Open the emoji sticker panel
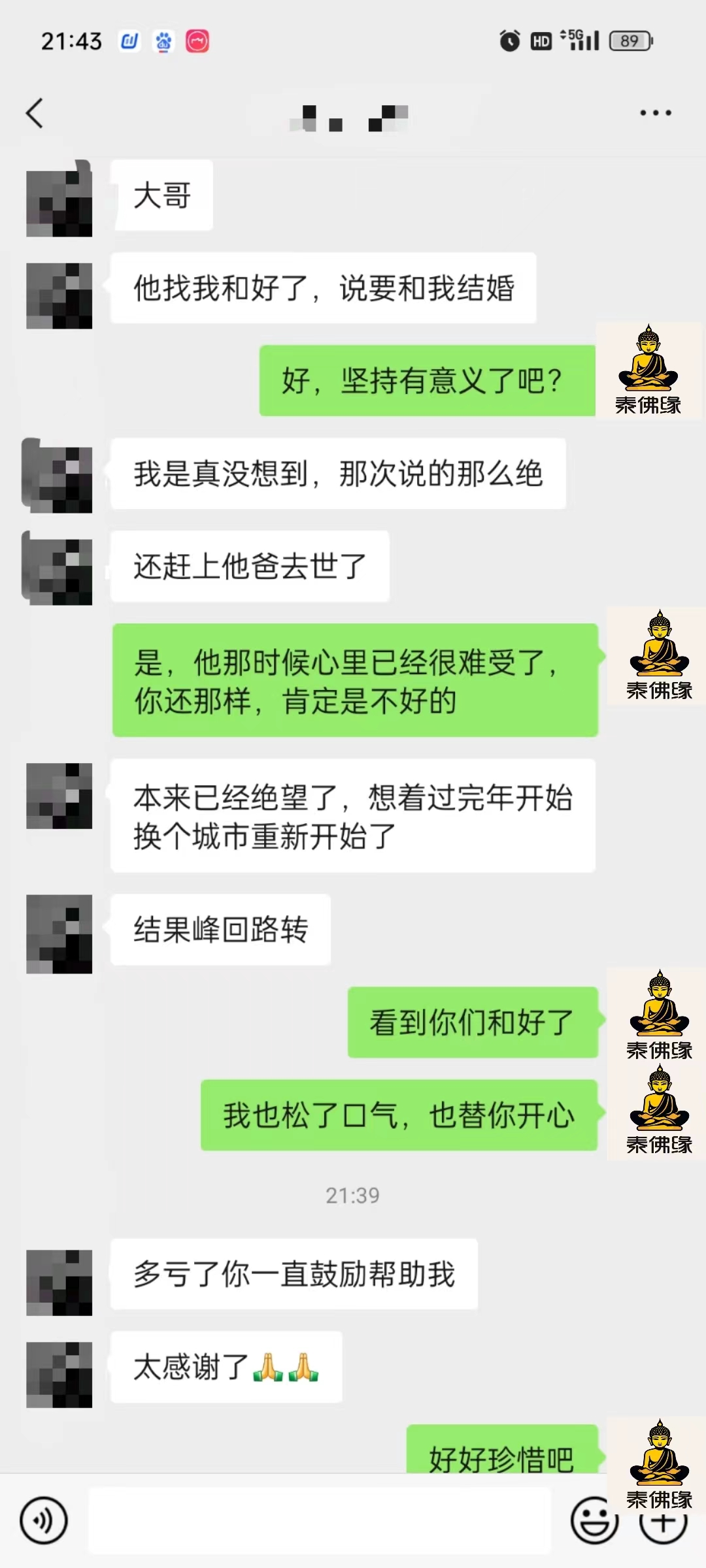The width and height of the screenshot is (706, 1568). (594, 1520)
